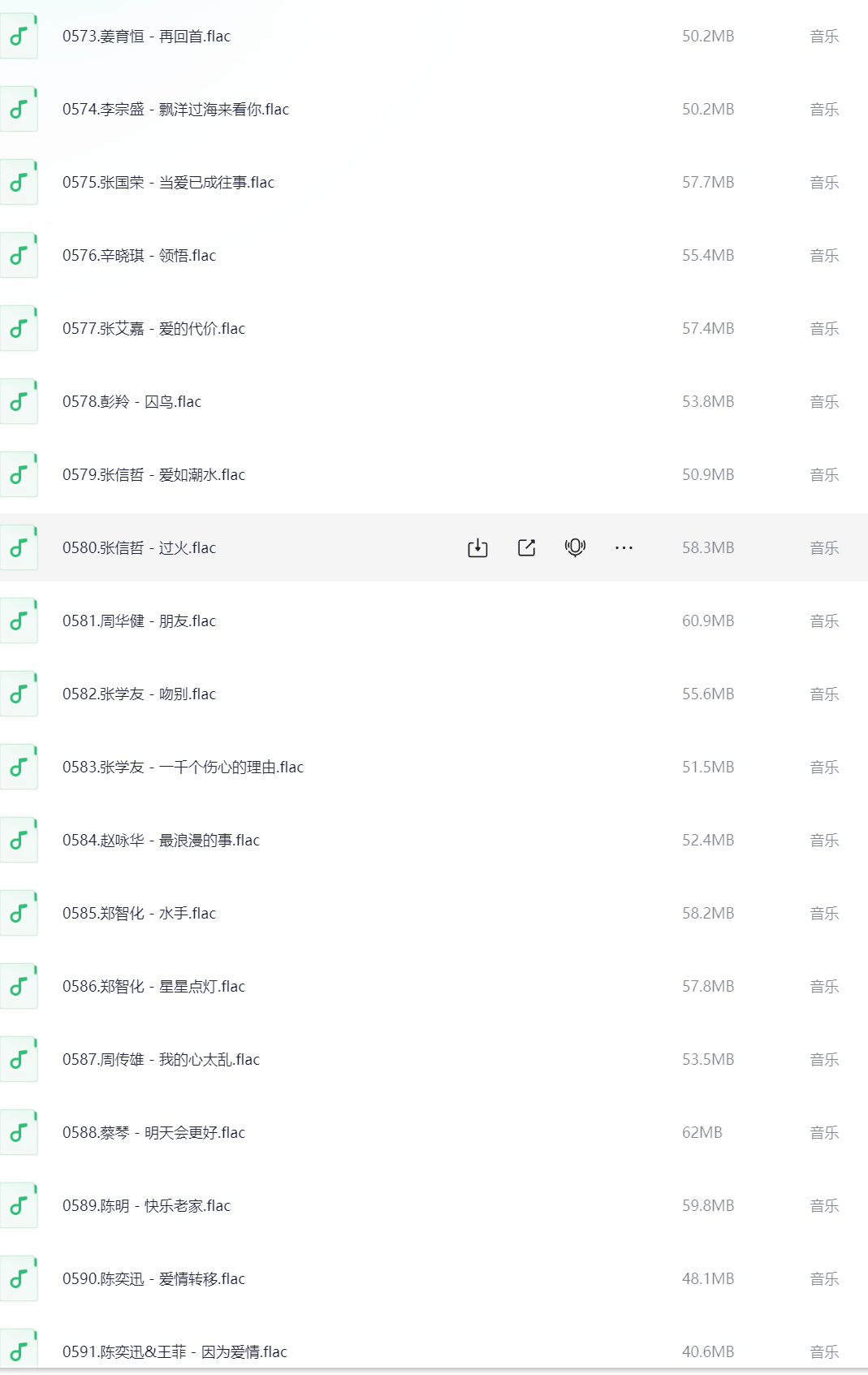868x1375 pixels.
Task: Open 0578.彭羚 - 囚鸟.flac
Action: point(132,402)
